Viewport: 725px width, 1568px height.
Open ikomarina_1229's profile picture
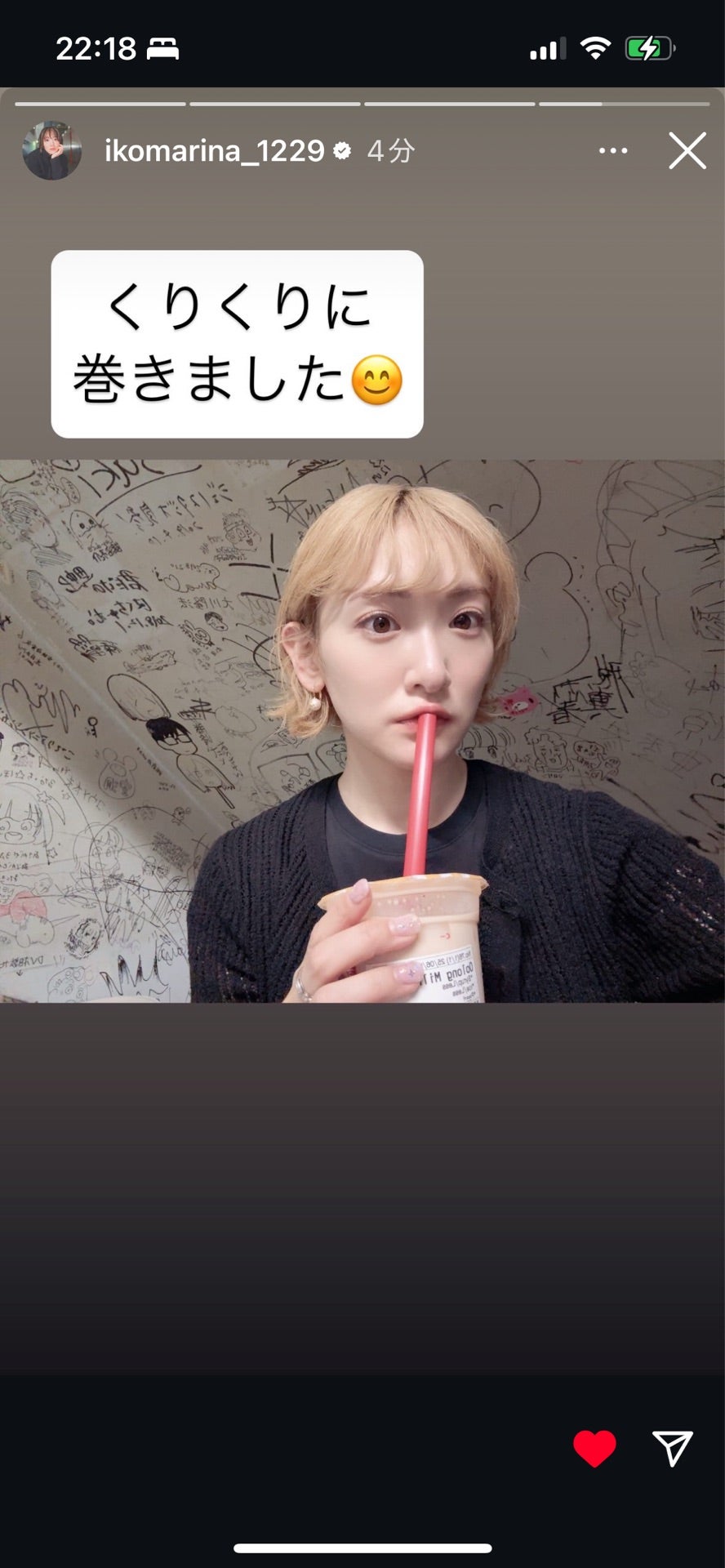[52, 151]
